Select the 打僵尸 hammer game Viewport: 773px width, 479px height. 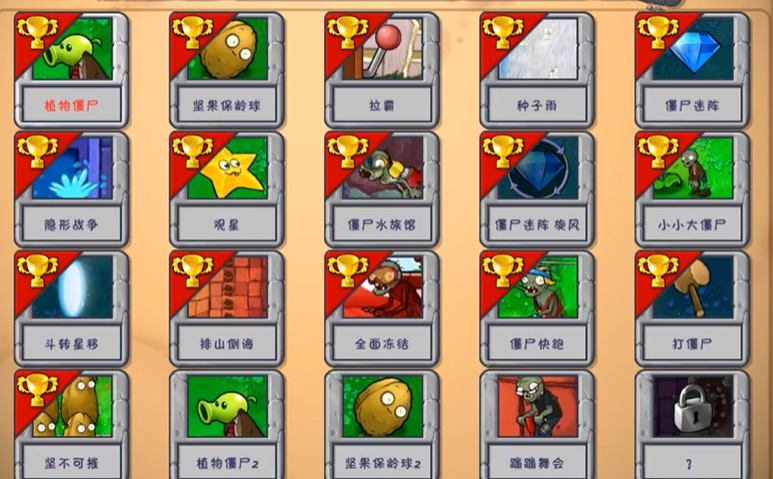(x=692, y=307)
